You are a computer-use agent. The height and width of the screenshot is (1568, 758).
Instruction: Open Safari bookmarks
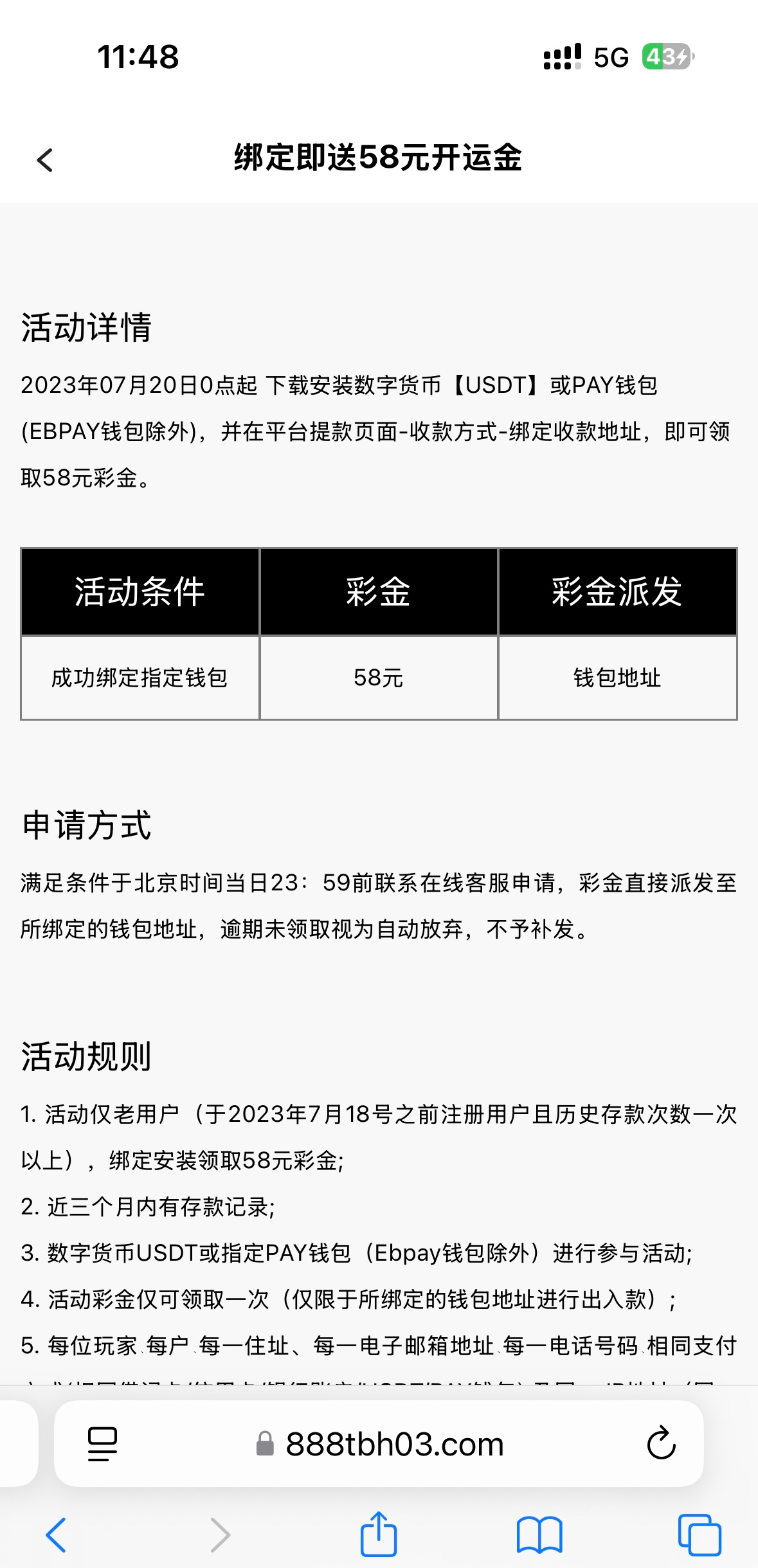click(x=539, y=1535)
